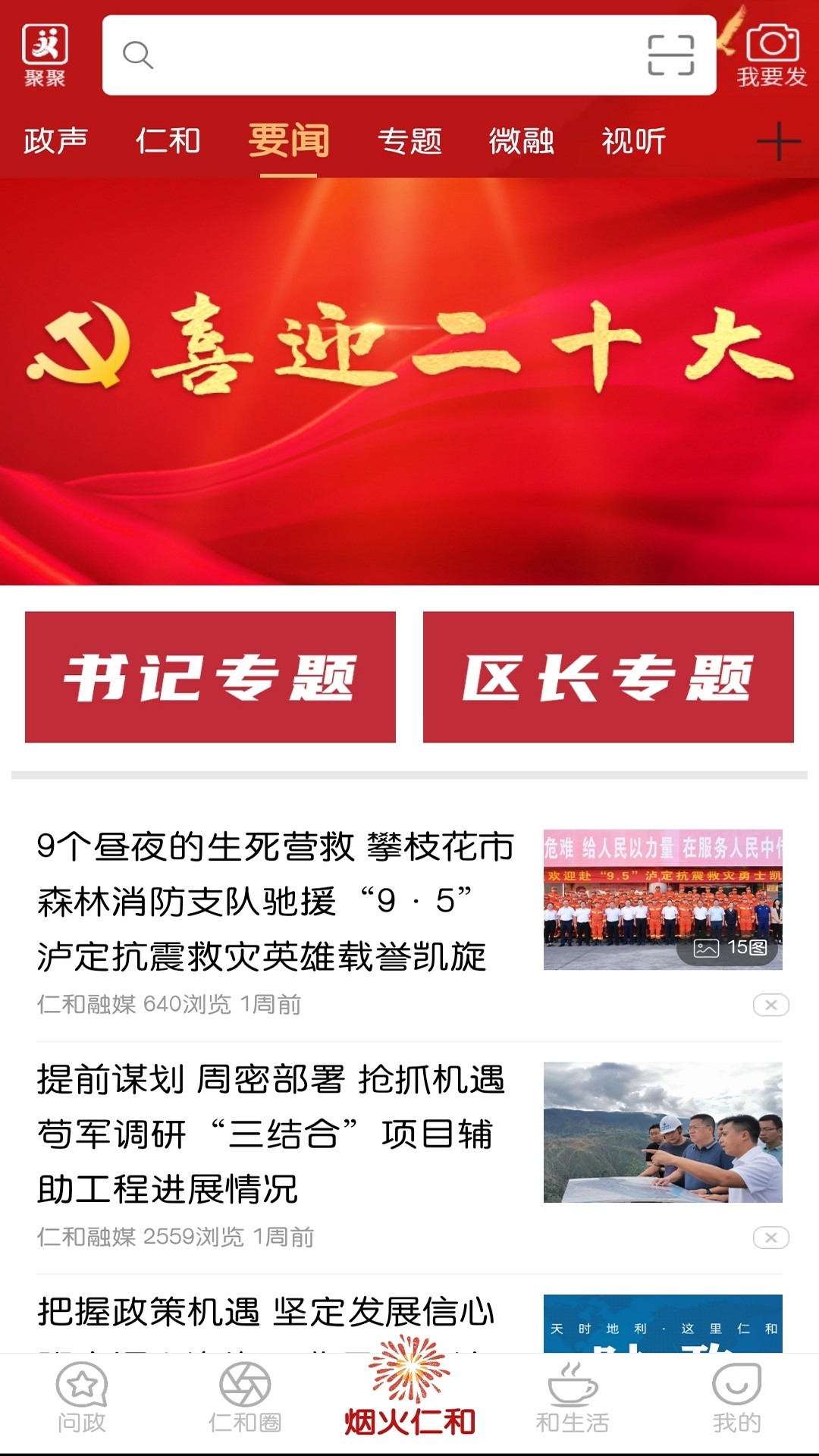
Task: Open the QR scan icon
Action: [670, 55]
